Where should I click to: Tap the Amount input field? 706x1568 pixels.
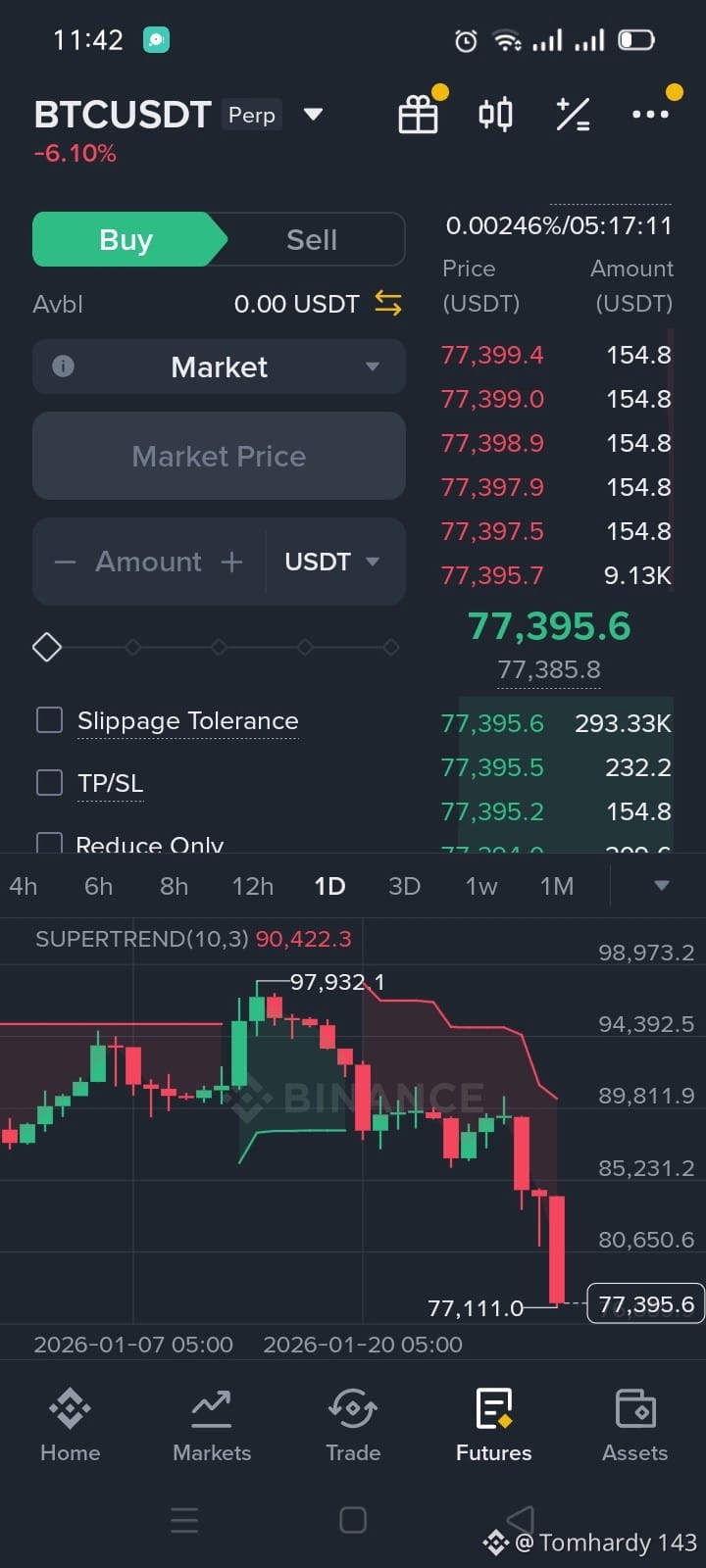pos(149,562)
